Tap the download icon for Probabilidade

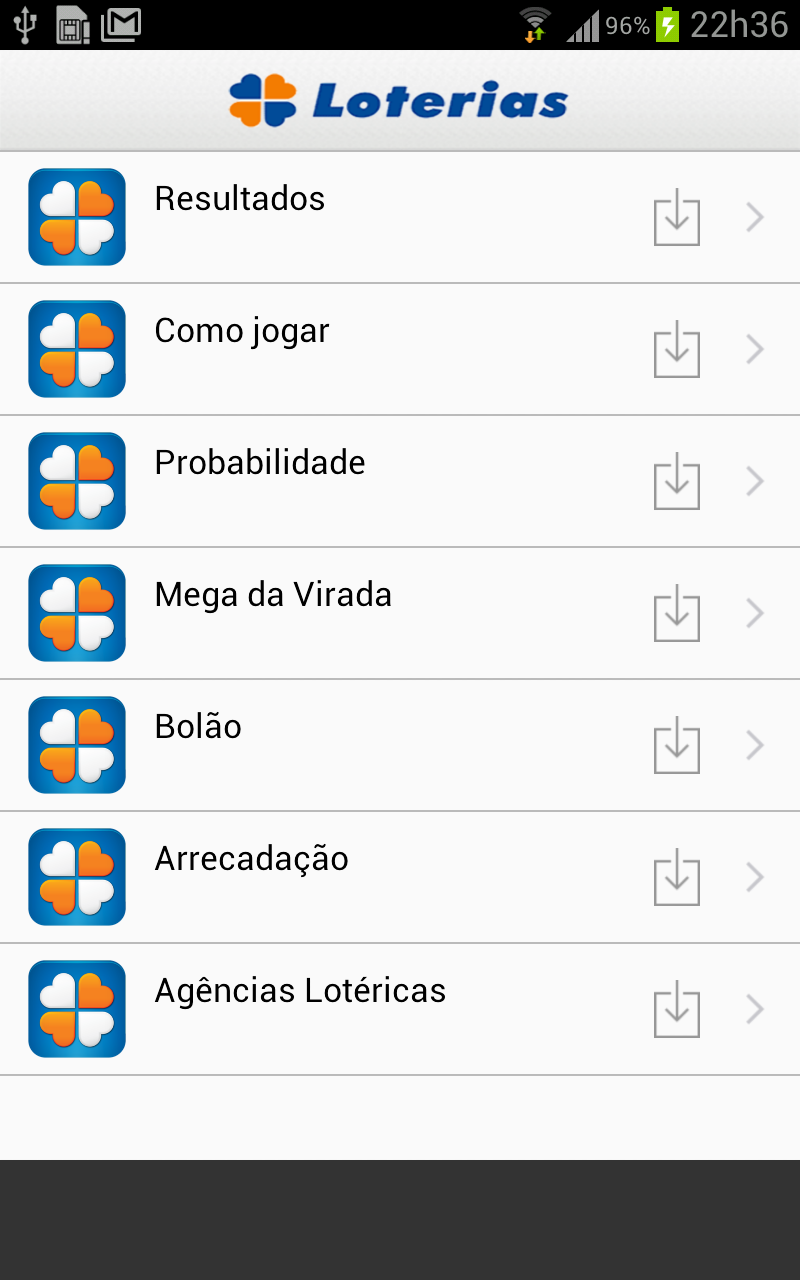(677, 482)
